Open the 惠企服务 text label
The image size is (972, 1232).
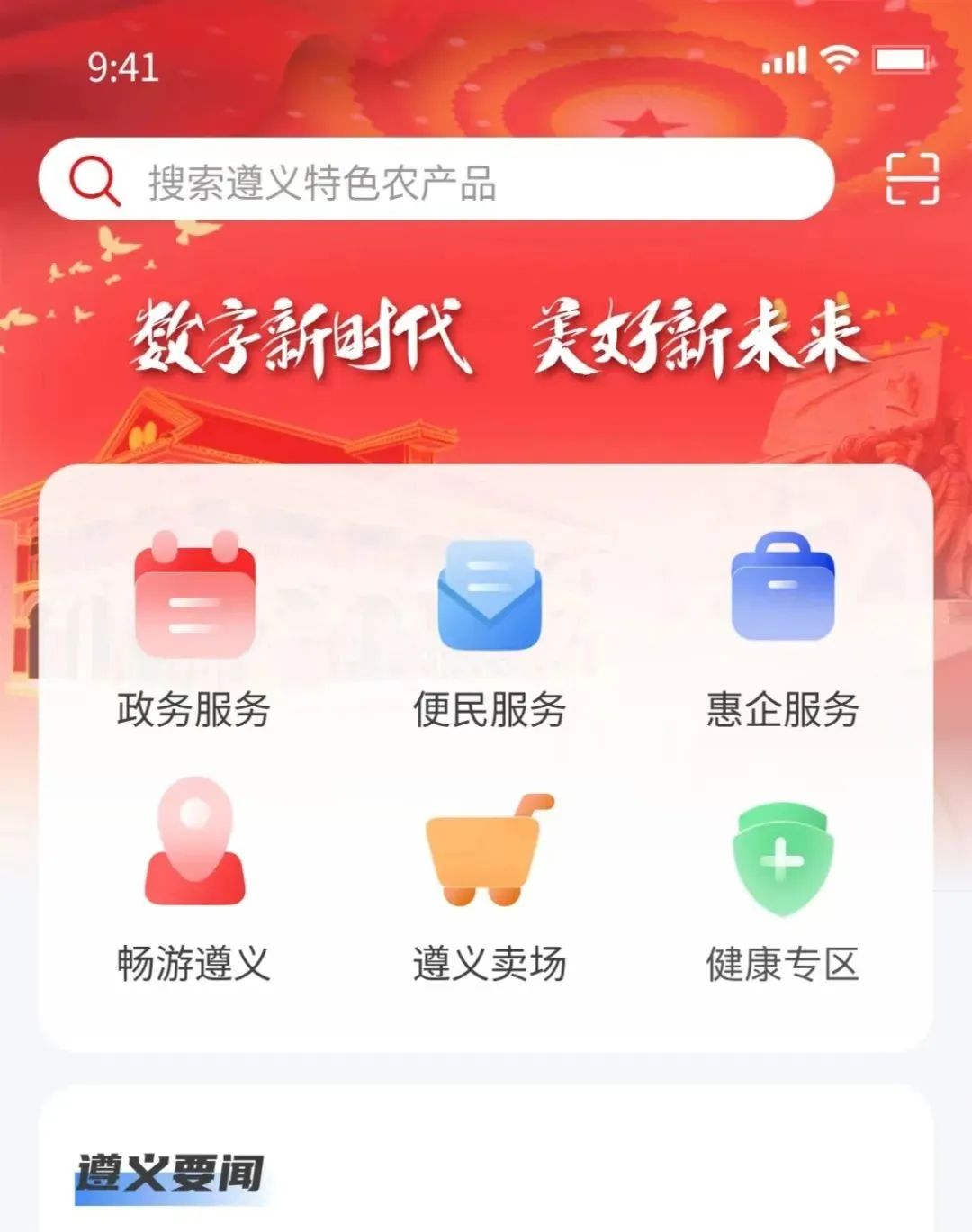coord(783,711)
